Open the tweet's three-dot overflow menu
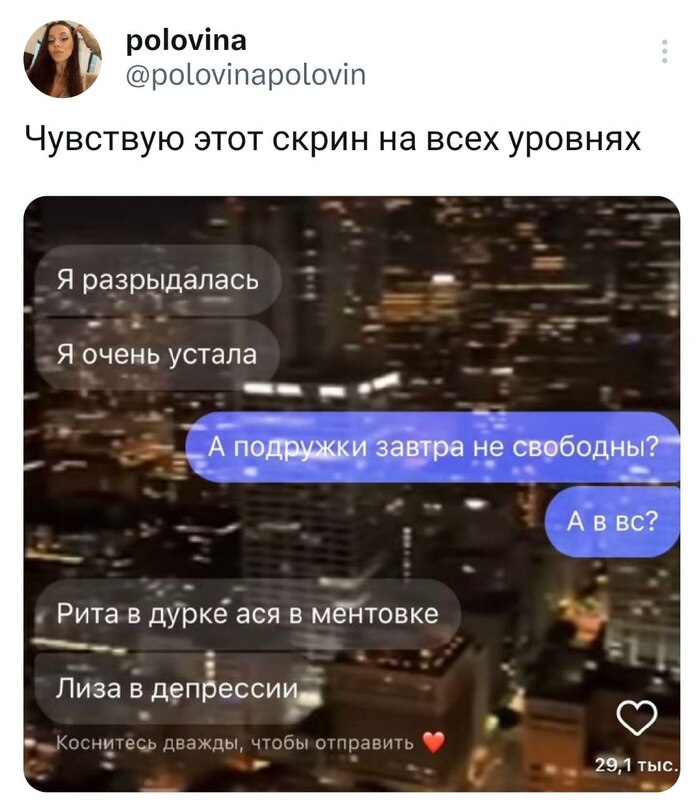 pos(665,51)
